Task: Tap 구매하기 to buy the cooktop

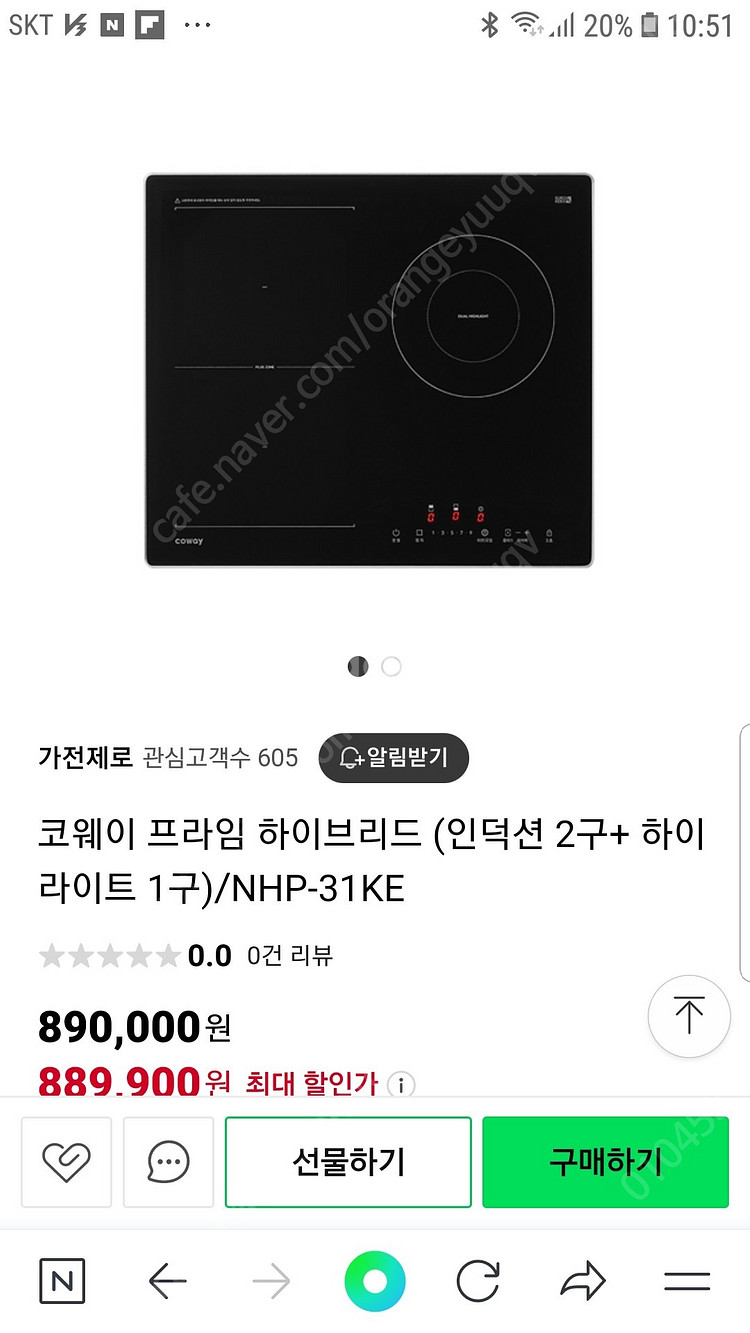Action: [x=605, y=1162]
